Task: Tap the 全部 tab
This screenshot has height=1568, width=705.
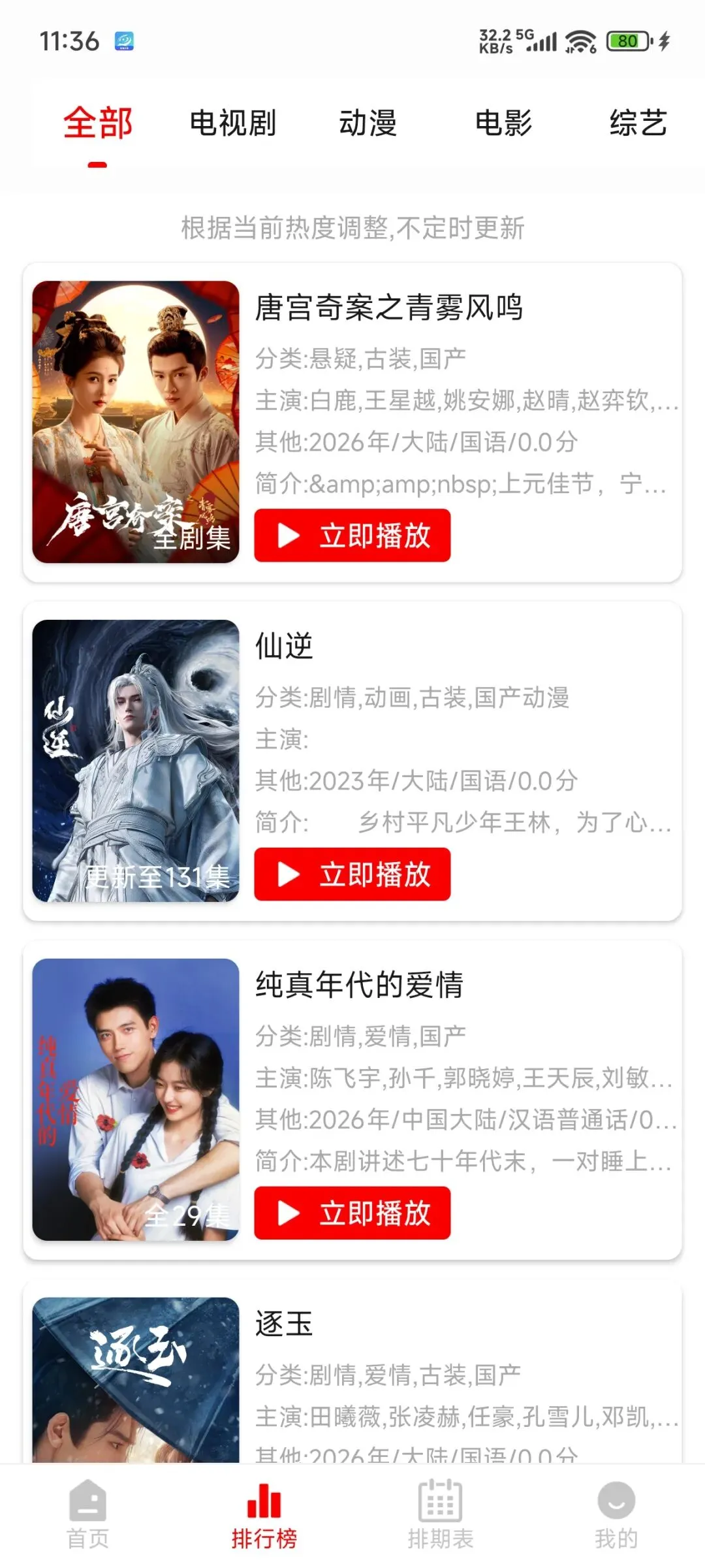Action: 98,123
